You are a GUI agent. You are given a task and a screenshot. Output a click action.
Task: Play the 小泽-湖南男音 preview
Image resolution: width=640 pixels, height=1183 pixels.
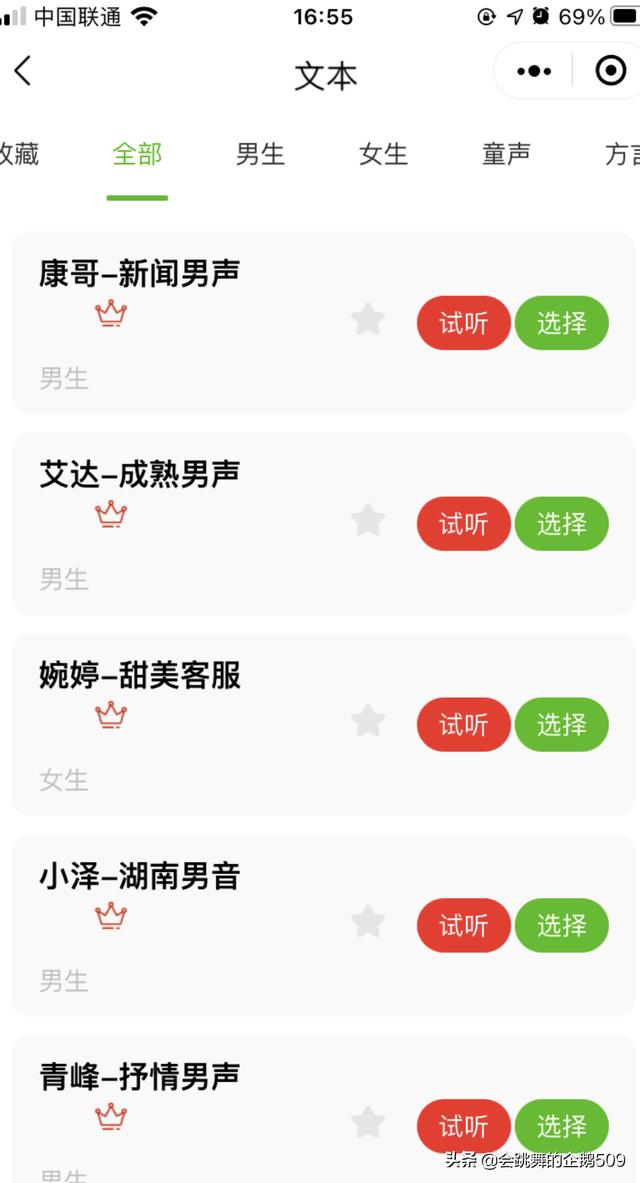pyautogui.click(x=463, y=925)
